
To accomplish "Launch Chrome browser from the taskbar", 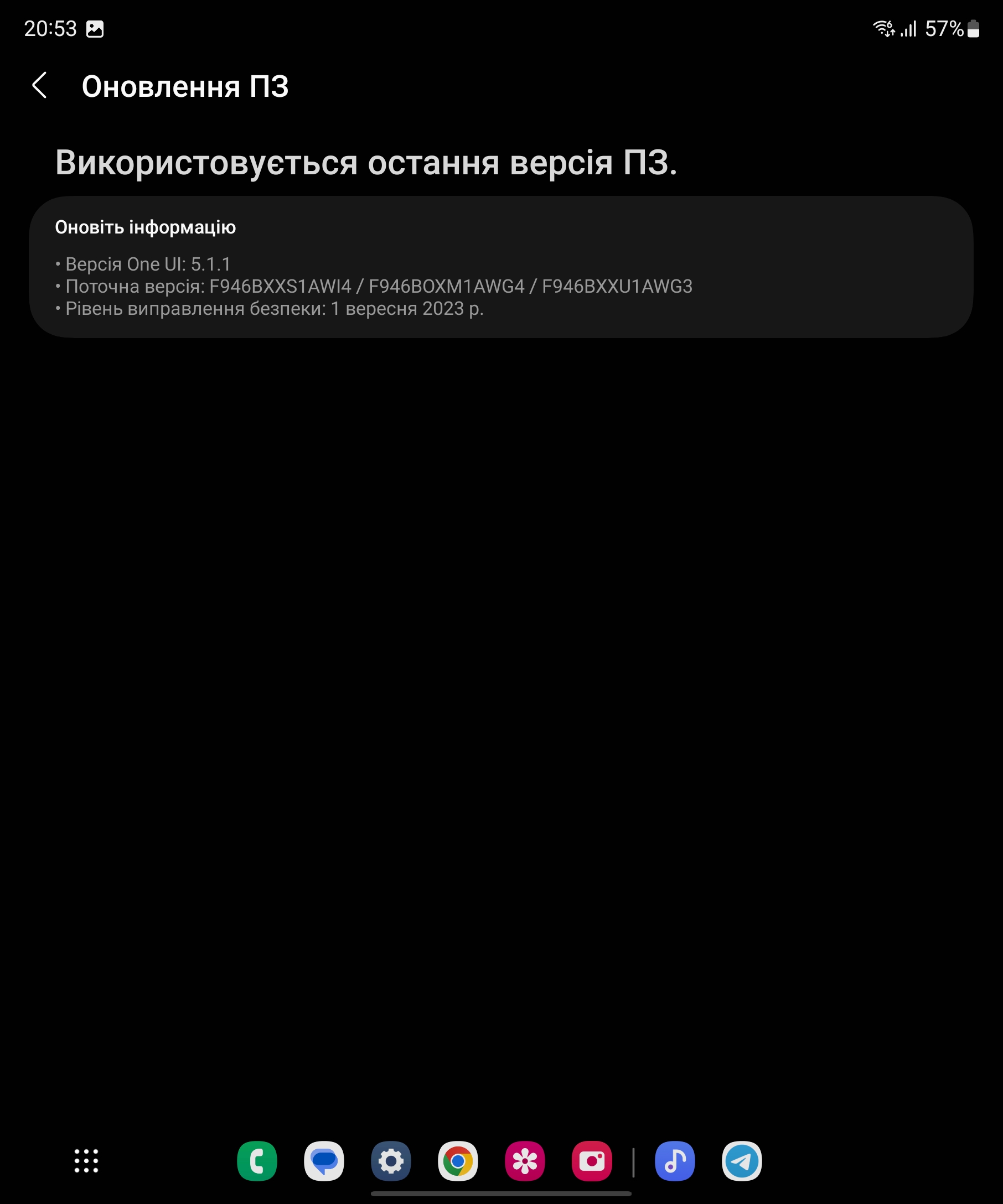I will (458, 1161).
